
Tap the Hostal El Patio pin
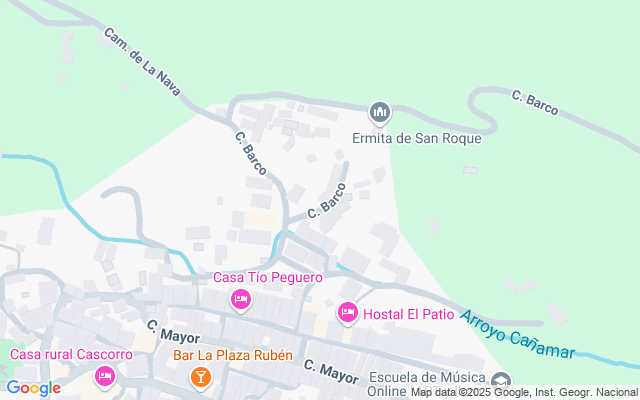point(347,314)
